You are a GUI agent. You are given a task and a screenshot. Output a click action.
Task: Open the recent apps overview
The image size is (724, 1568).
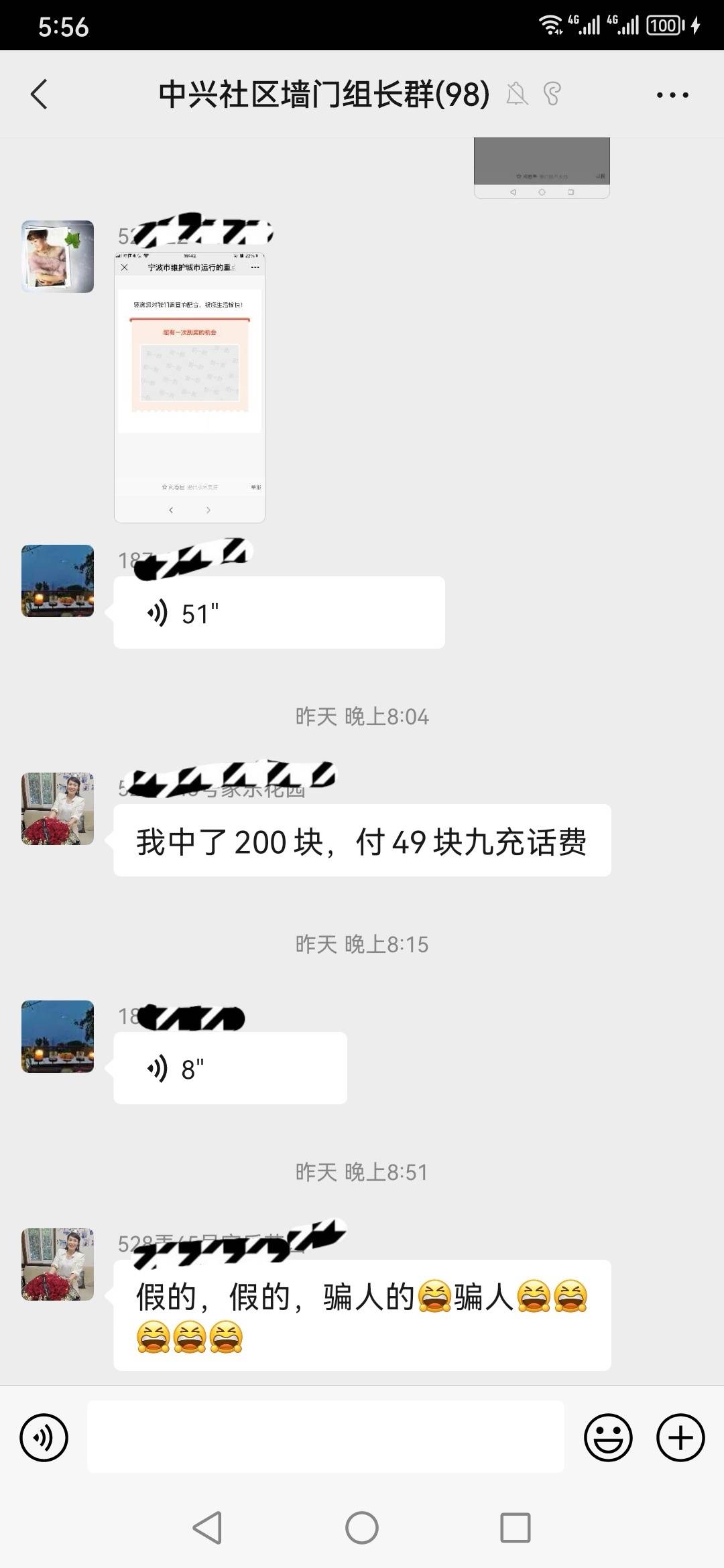pos(516,1528)
